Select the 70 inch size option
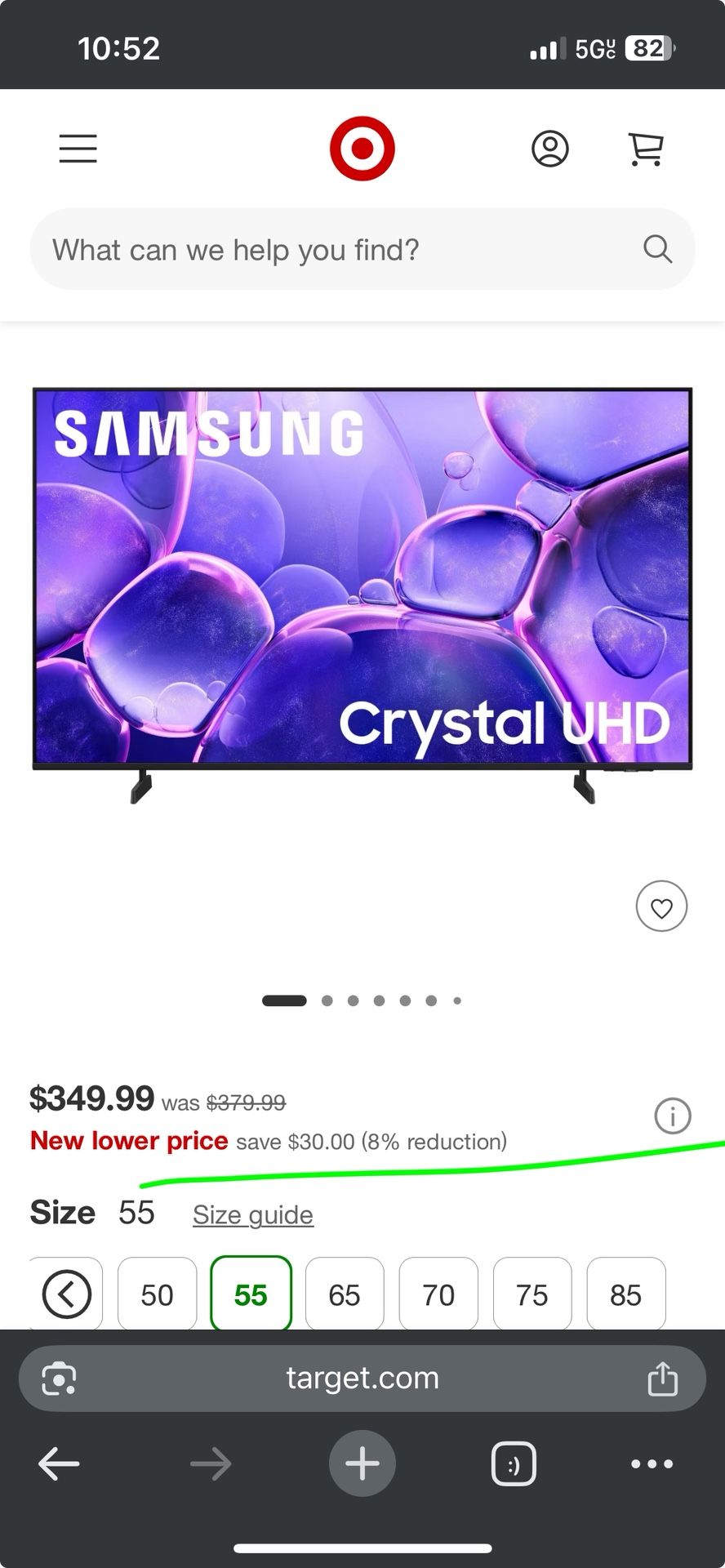The image size is (725, 1568). point(438,1294)
